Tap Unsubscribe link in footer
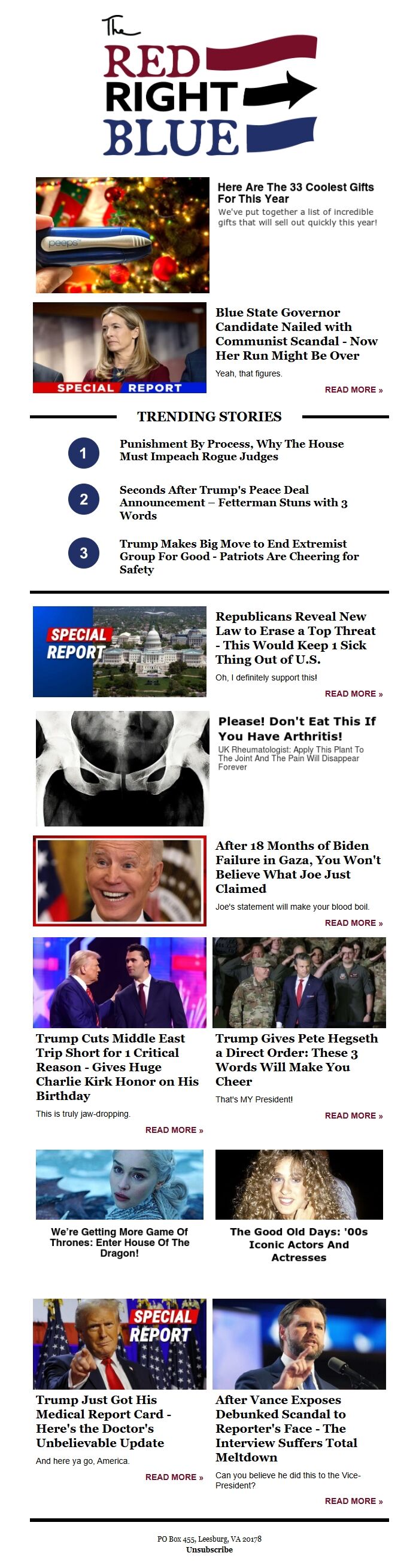This screenshot has height=1568, width=419. click(209, 1549)
